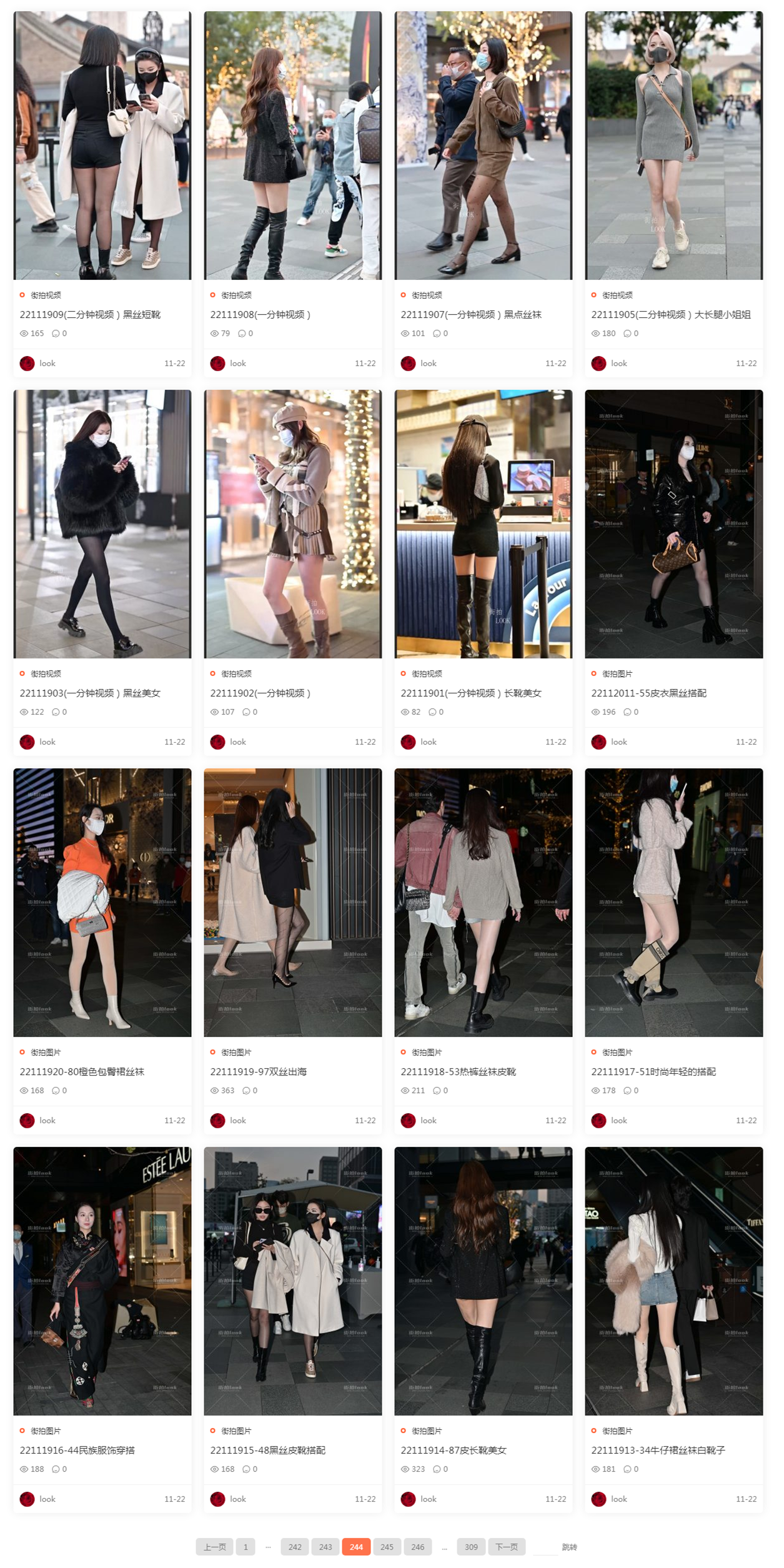Tap the 跳转 jump button

tap(569, 1547)
